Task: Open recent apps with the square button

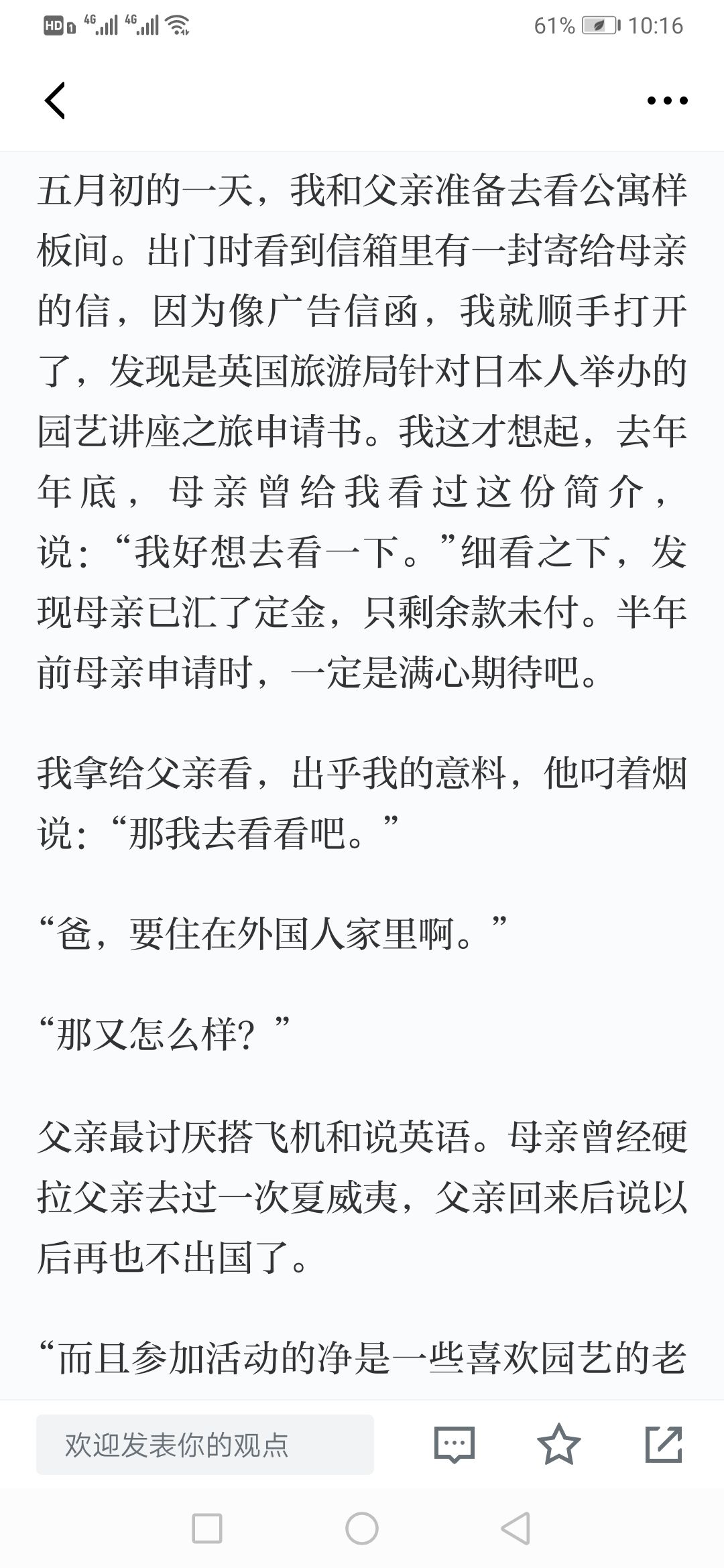Action: (x=207, y=1529)
